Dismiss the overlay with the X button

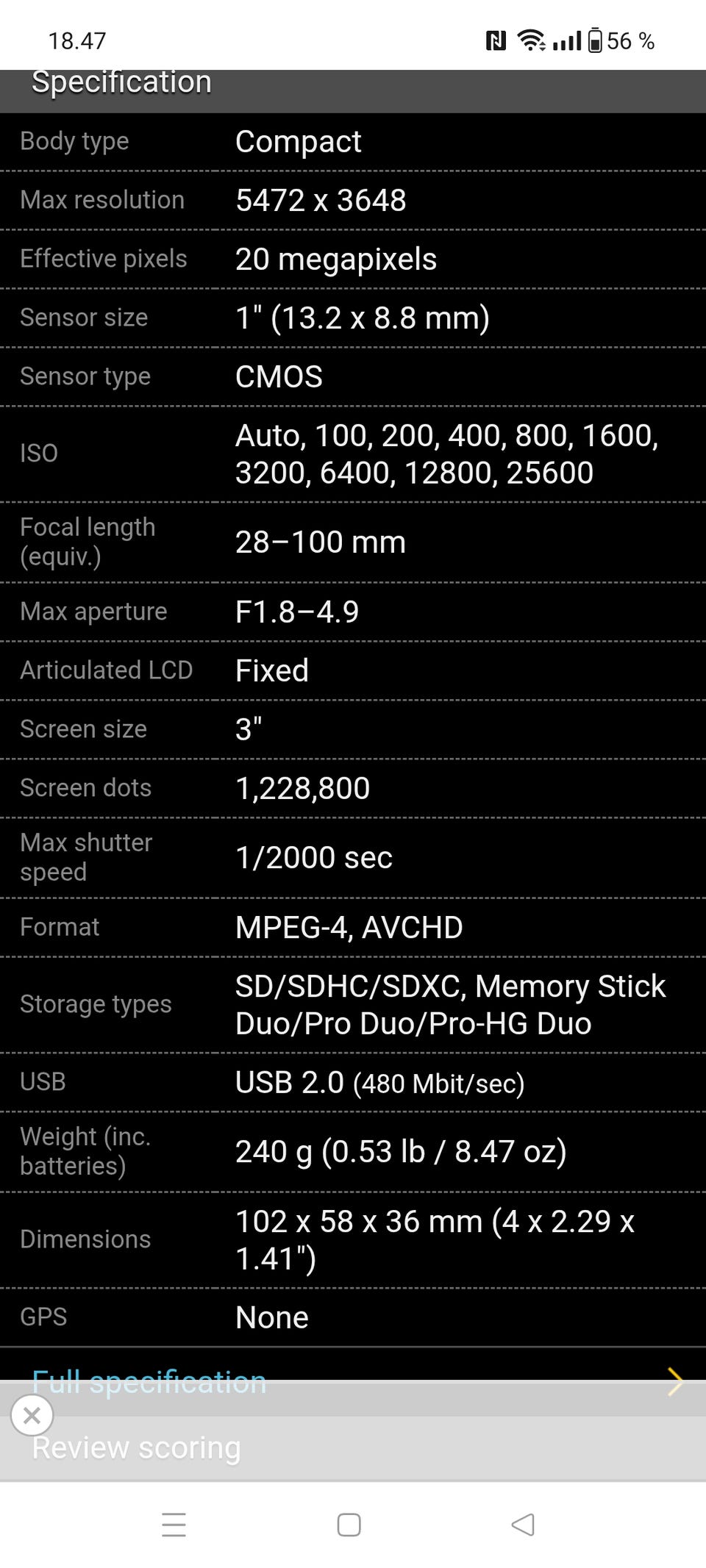pyautogui.click(x=32, y=1415)
